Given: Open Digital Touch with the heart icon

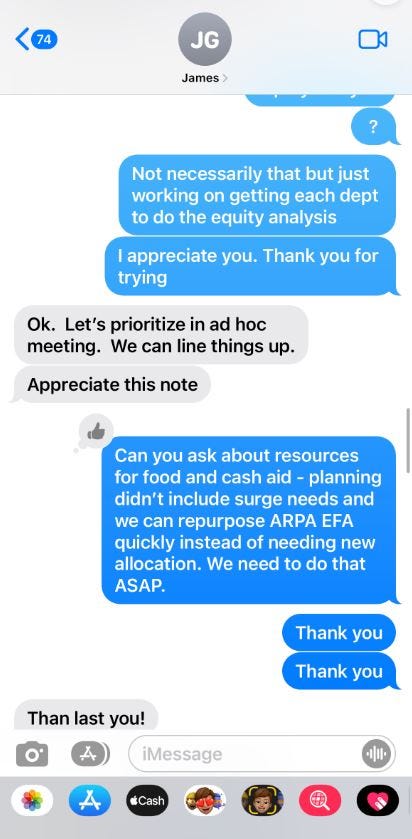Looking at the screenshot, I should pos(378,801).
